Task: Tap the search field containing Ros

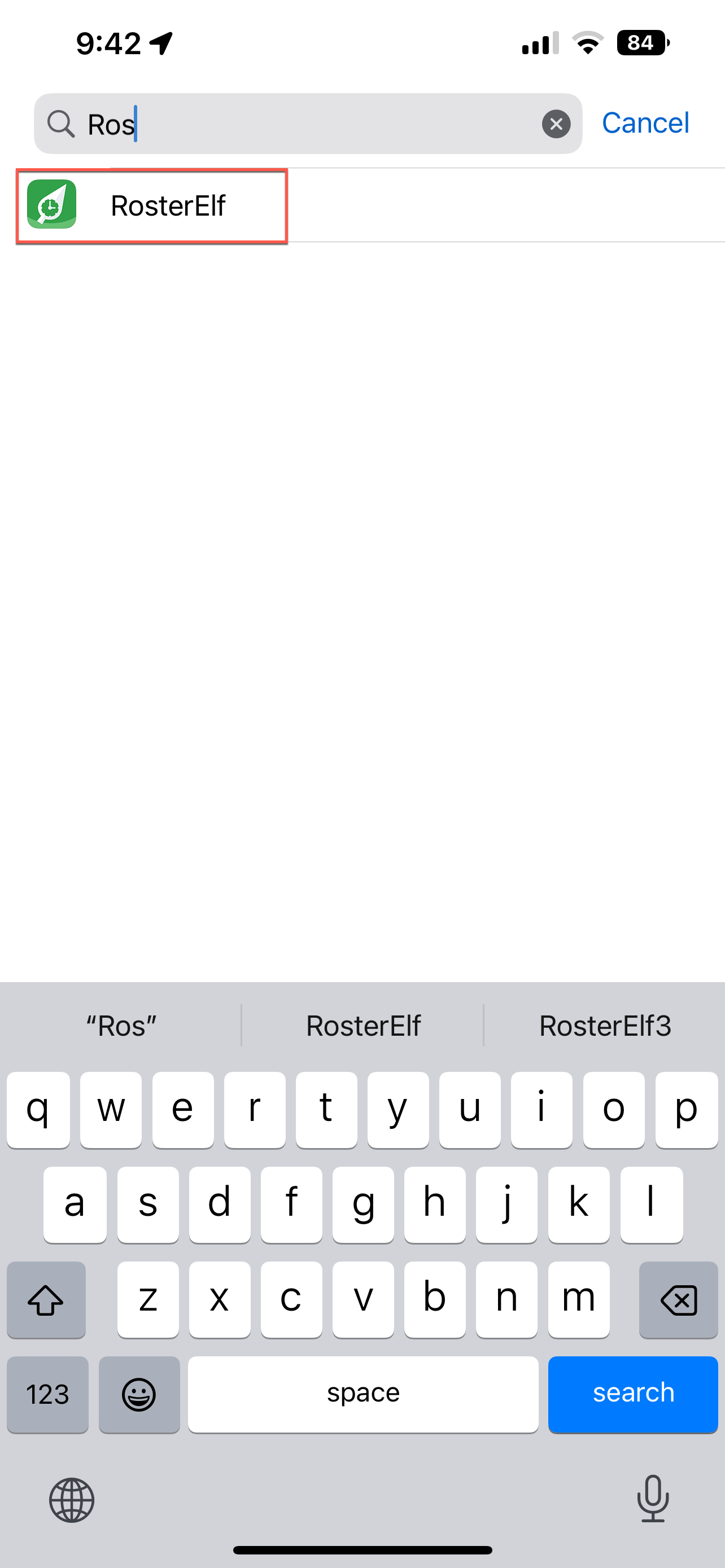Action: click(307, 124)
